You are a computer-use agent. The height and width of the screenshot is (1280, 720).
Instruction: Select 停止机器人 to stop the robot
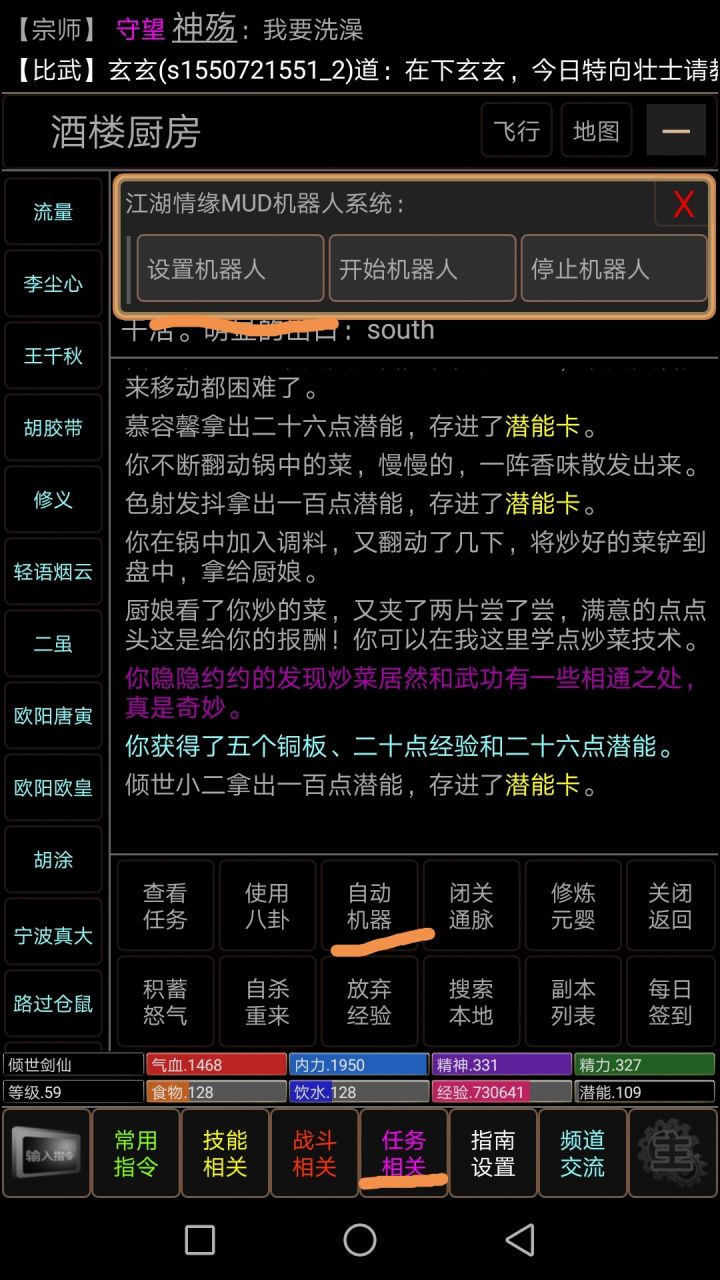[x=613, y=268]
